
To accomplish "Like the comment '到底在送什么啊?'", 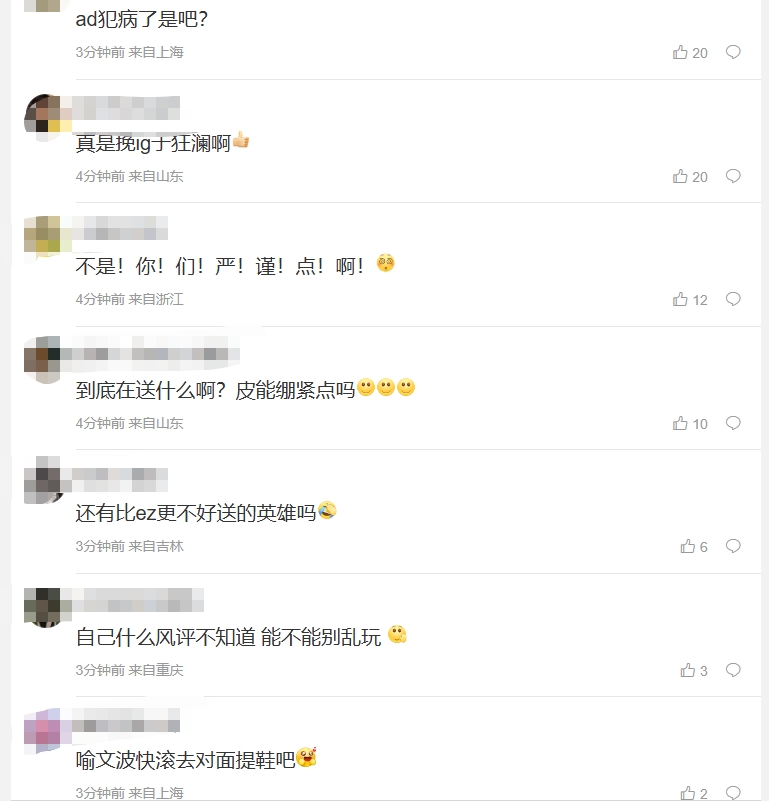I will pyautogui.click(x=681, y=423).
